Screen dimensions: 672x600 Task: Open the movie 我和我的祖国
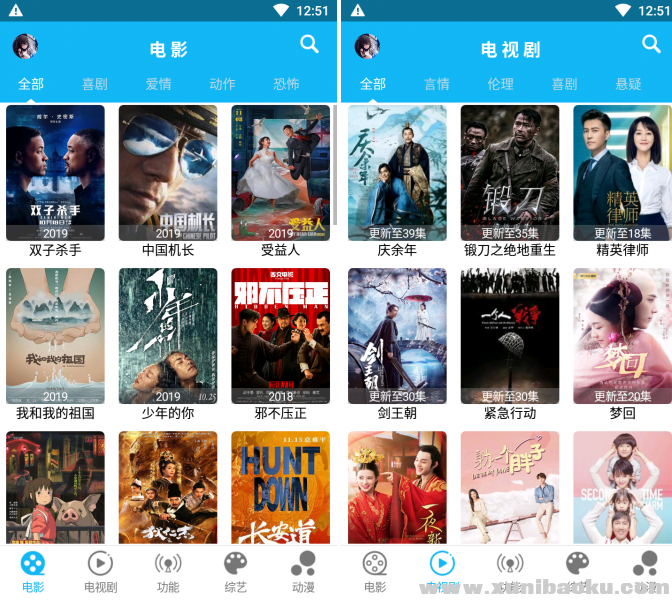point(55,335)
